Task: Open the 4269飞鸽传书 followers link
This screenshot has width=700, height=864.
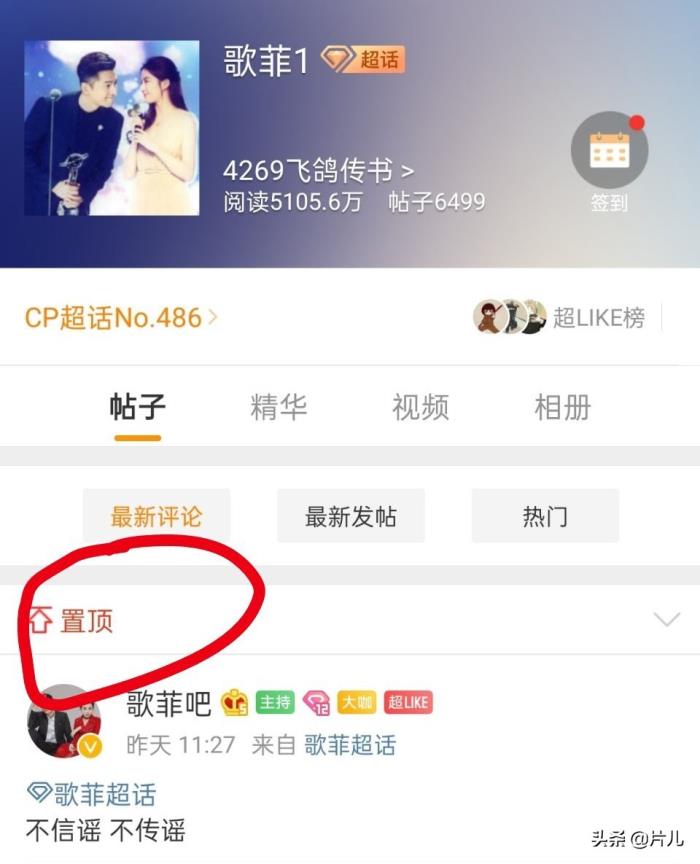Action: pyautogui.click(x=318, y=170)
